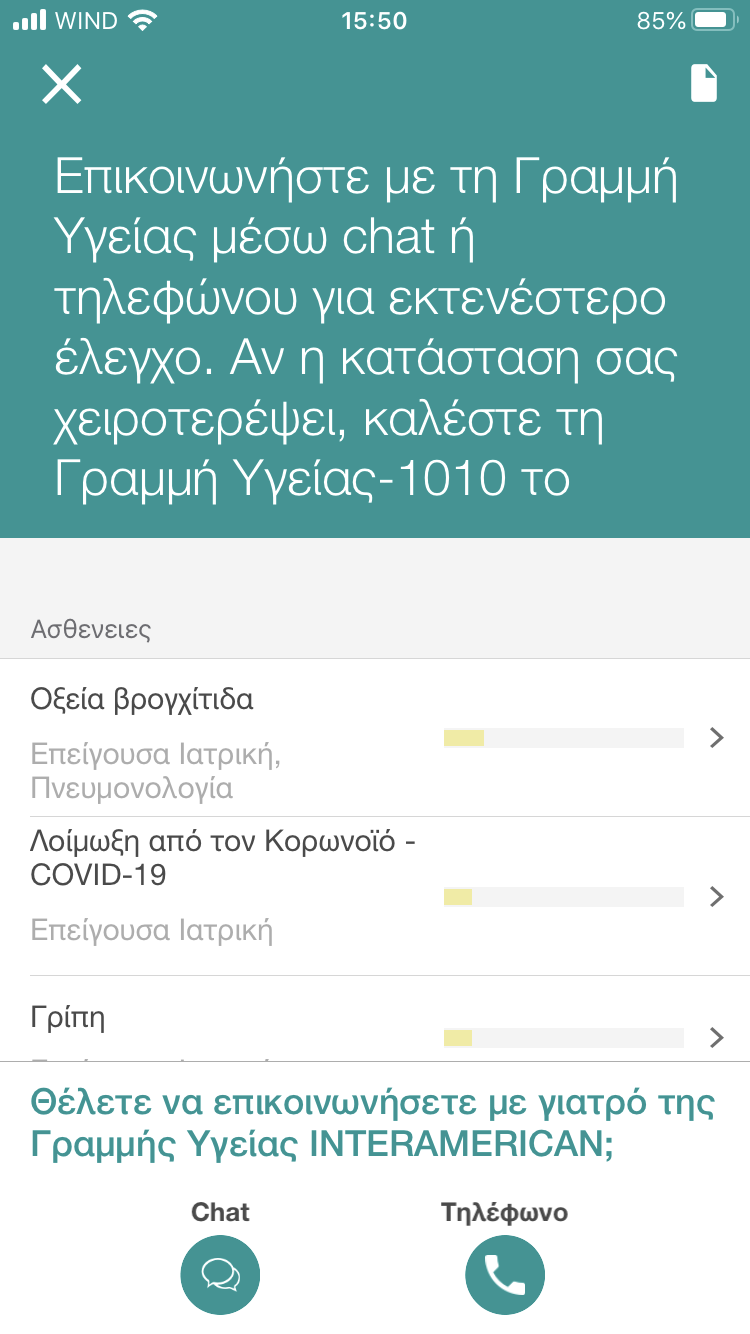Start a chat with a doctor
The image size is (750, 1334).
pos(220,1274)
